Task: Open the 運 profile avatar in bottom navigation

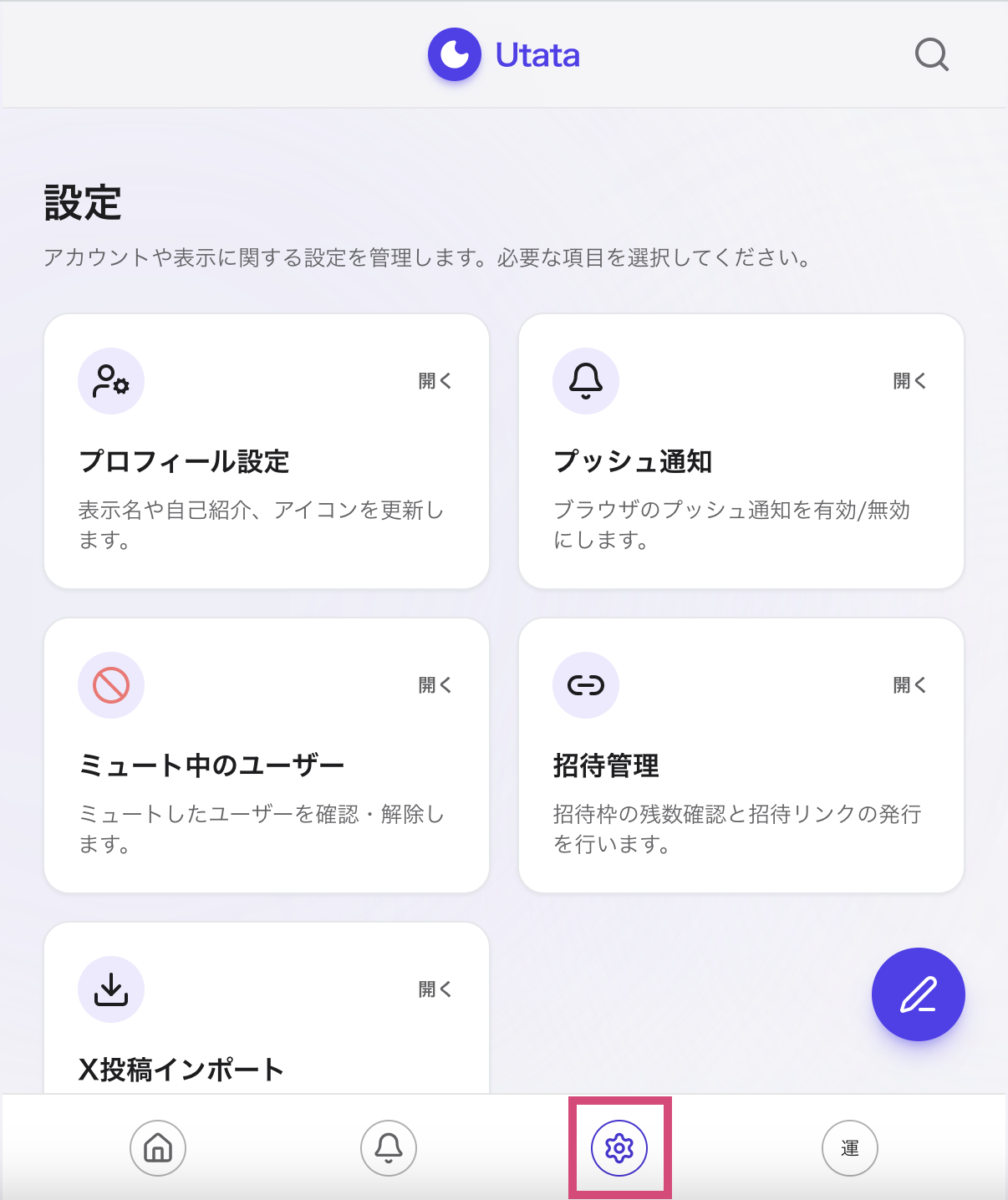Action: [x=849, y=1148]
